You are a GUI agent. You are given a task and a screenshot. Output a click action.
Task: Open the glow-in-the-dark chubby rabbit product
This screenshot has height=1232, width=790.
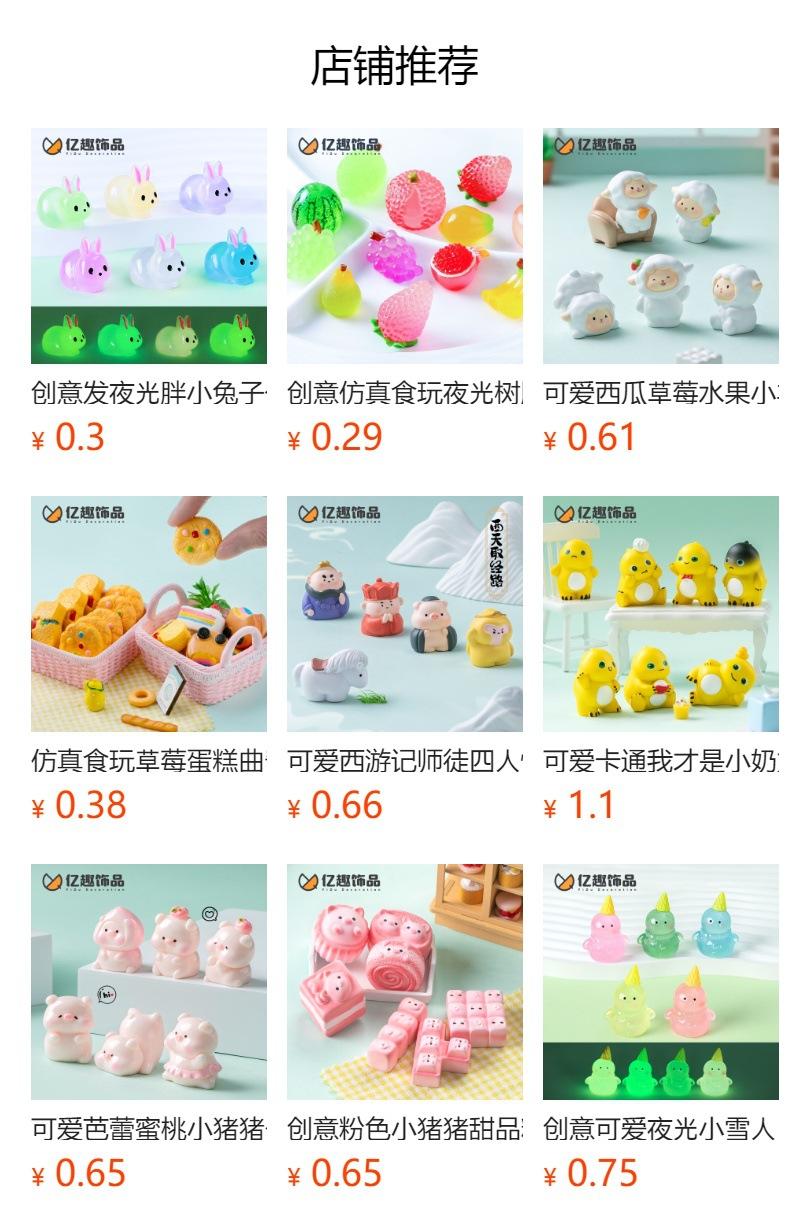(x=149, y=246)
